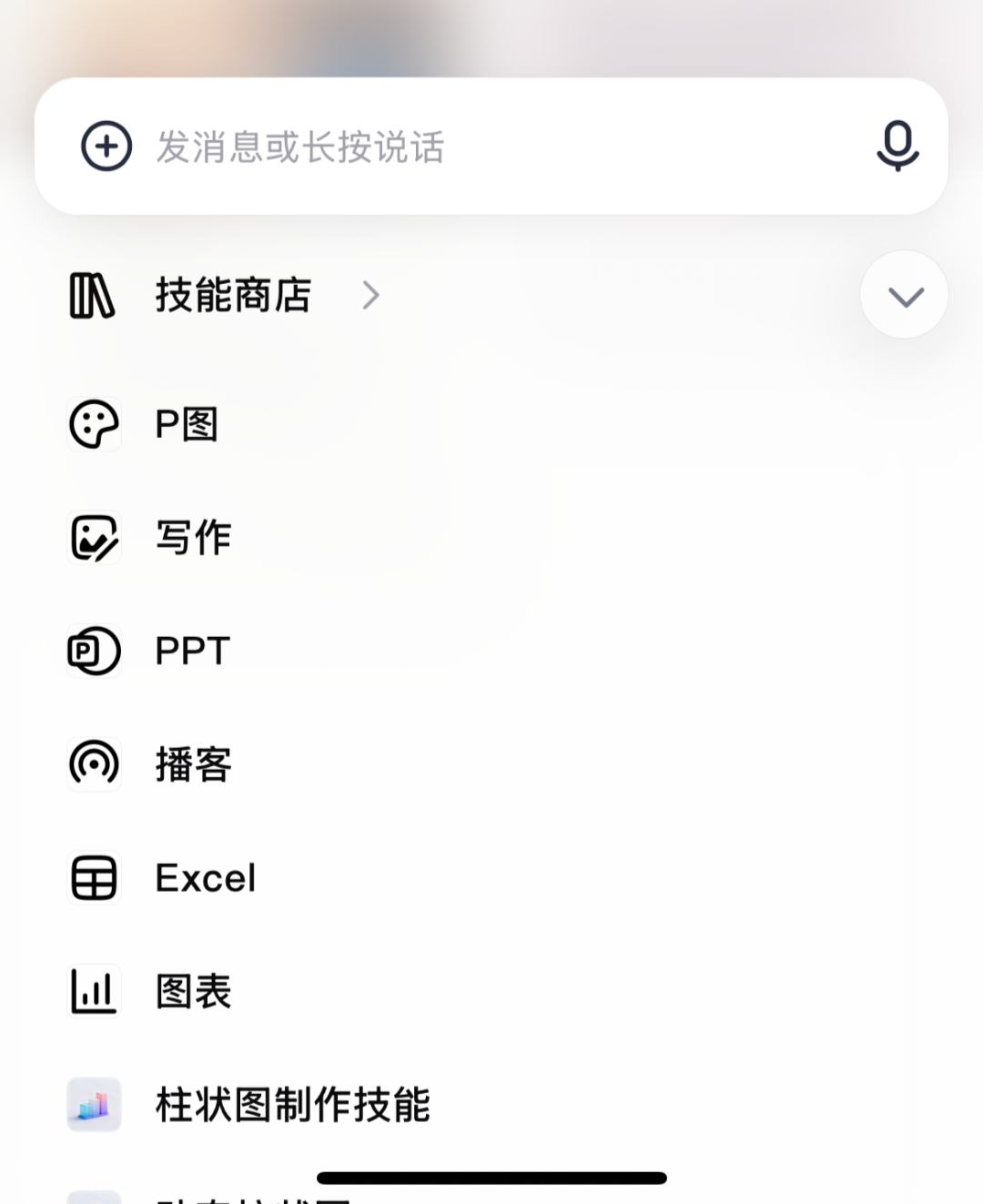983x1204 pixels.
Task: Select the Excel skill icon
Action: pyautogui.click(x=94, y=877)
